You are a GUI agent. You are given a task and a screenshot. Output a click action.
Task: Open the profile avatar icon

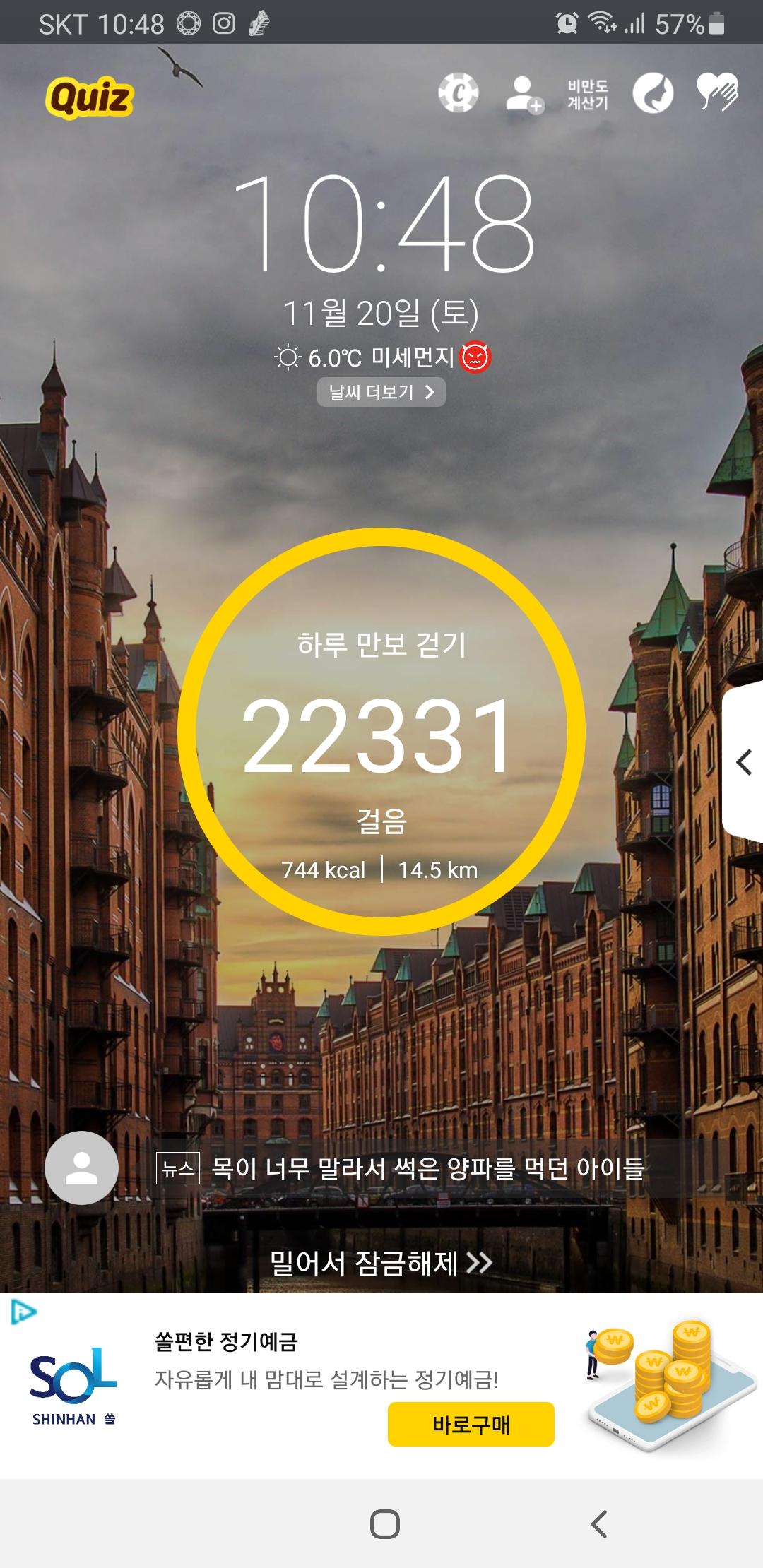(81, 1168)
